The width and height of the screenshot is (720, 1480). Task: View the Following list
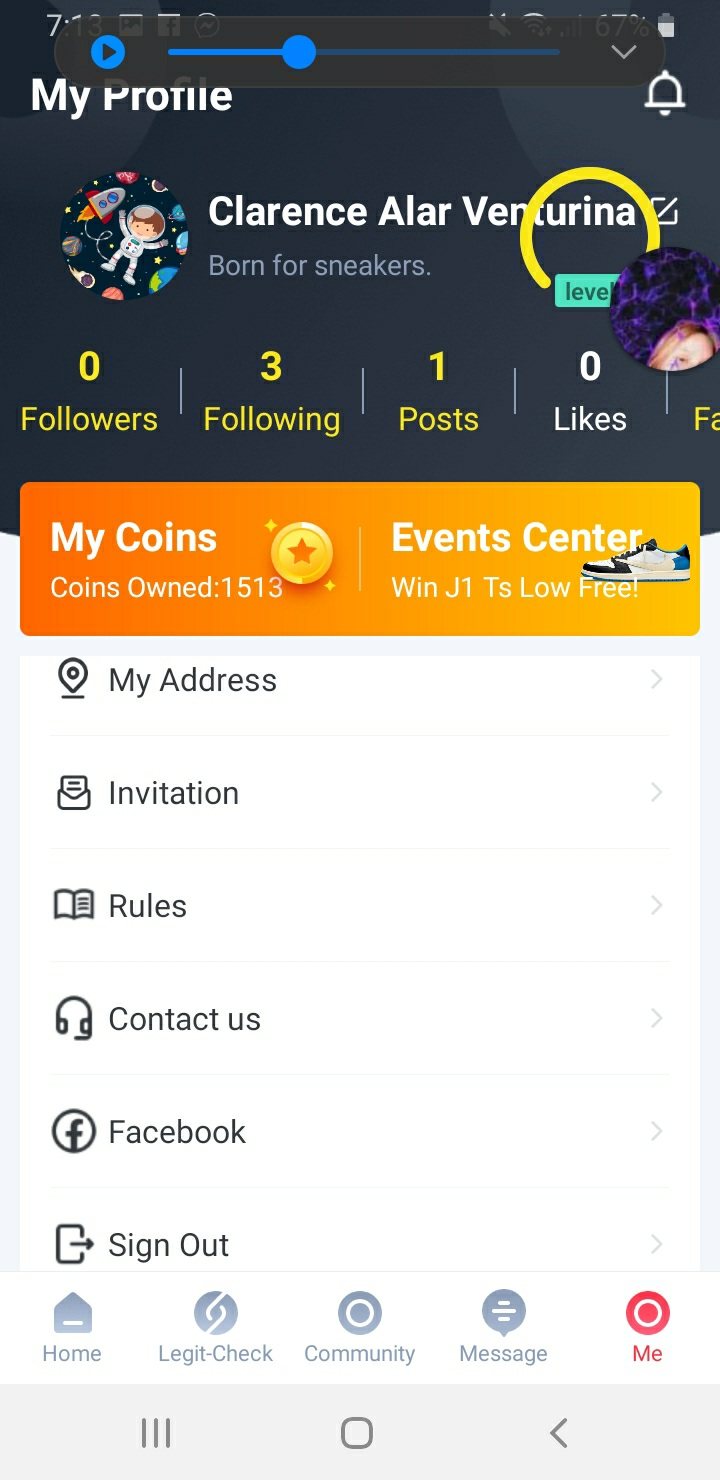tap(271, 392)
